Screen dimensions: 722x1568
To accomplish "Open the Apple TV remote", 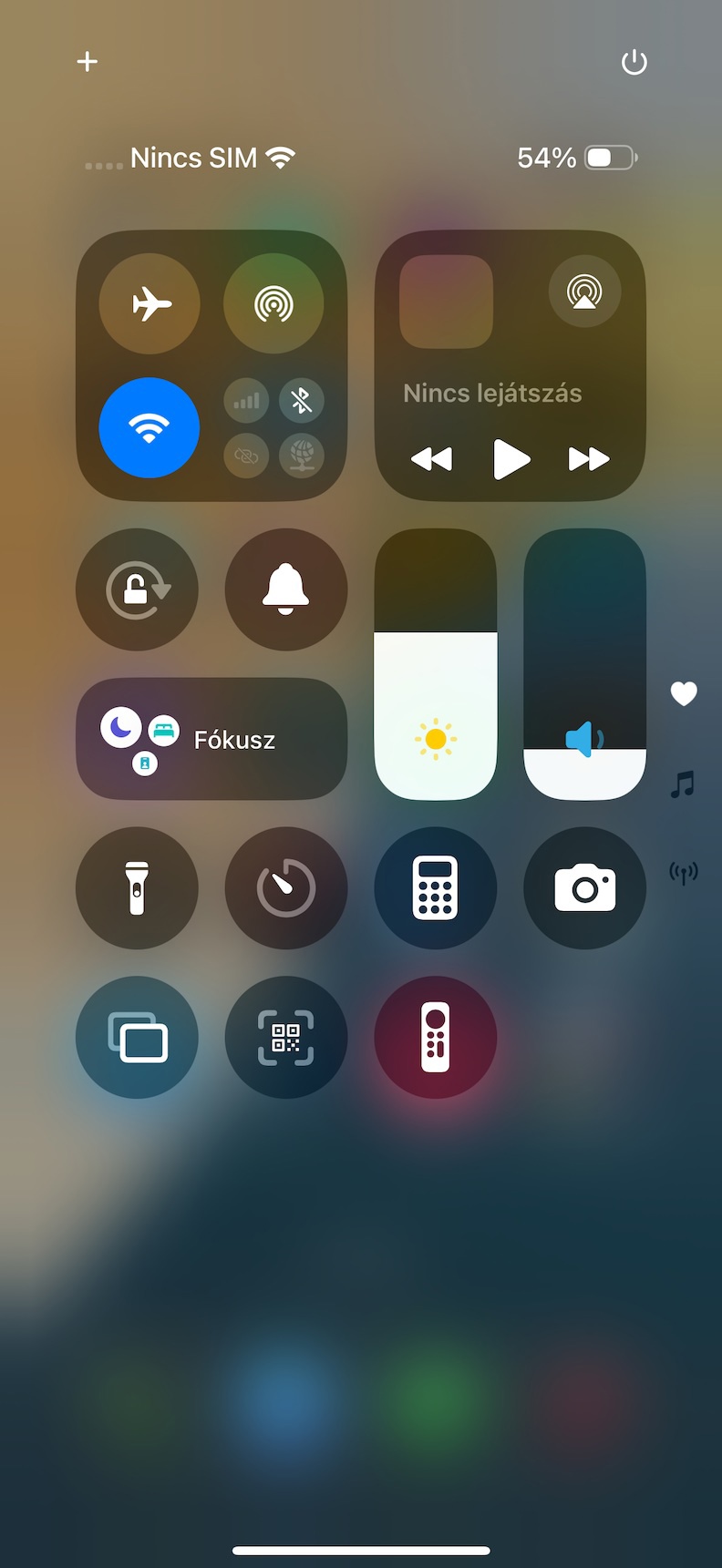I will (x=436, y=1038).
